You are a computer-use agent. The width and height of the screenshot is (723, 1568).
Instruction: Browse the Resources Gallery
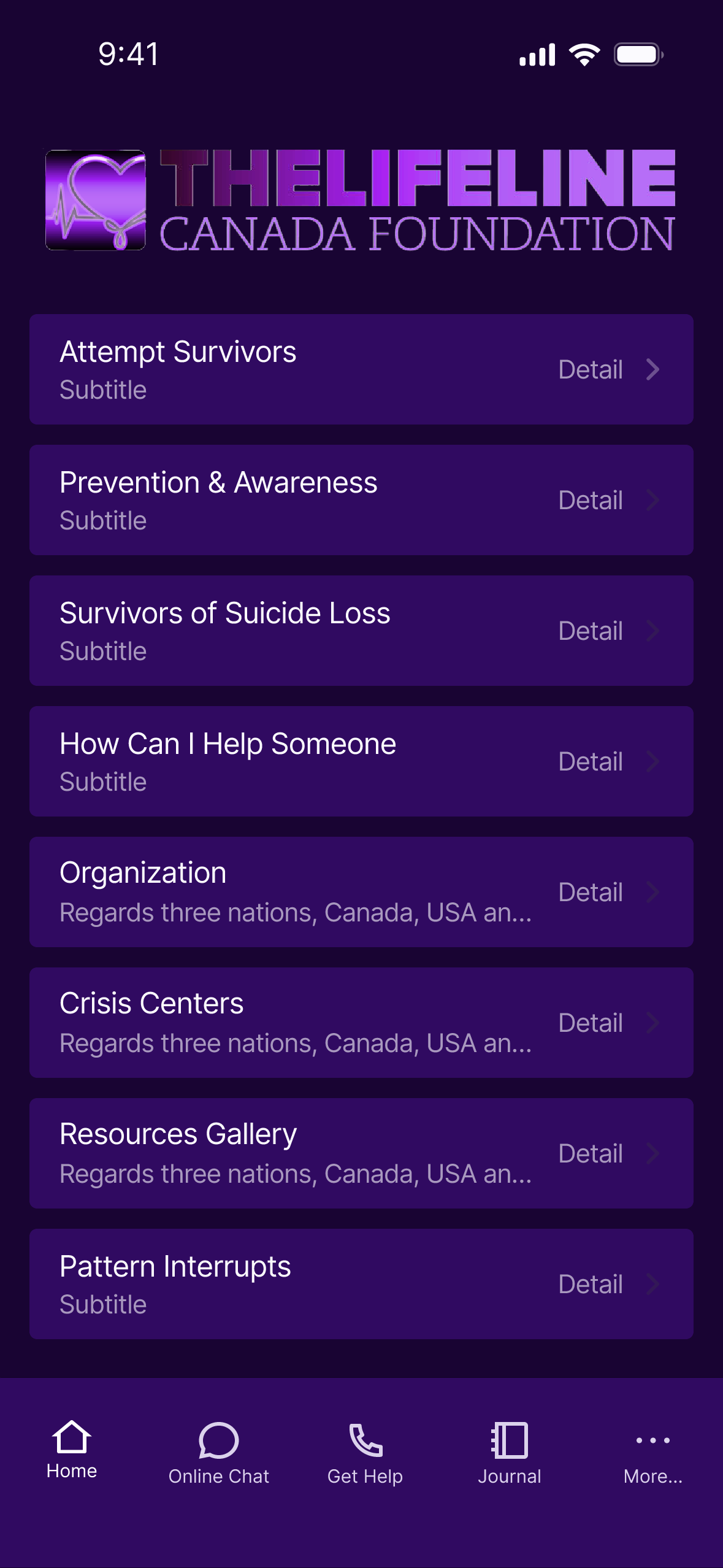361,1153
